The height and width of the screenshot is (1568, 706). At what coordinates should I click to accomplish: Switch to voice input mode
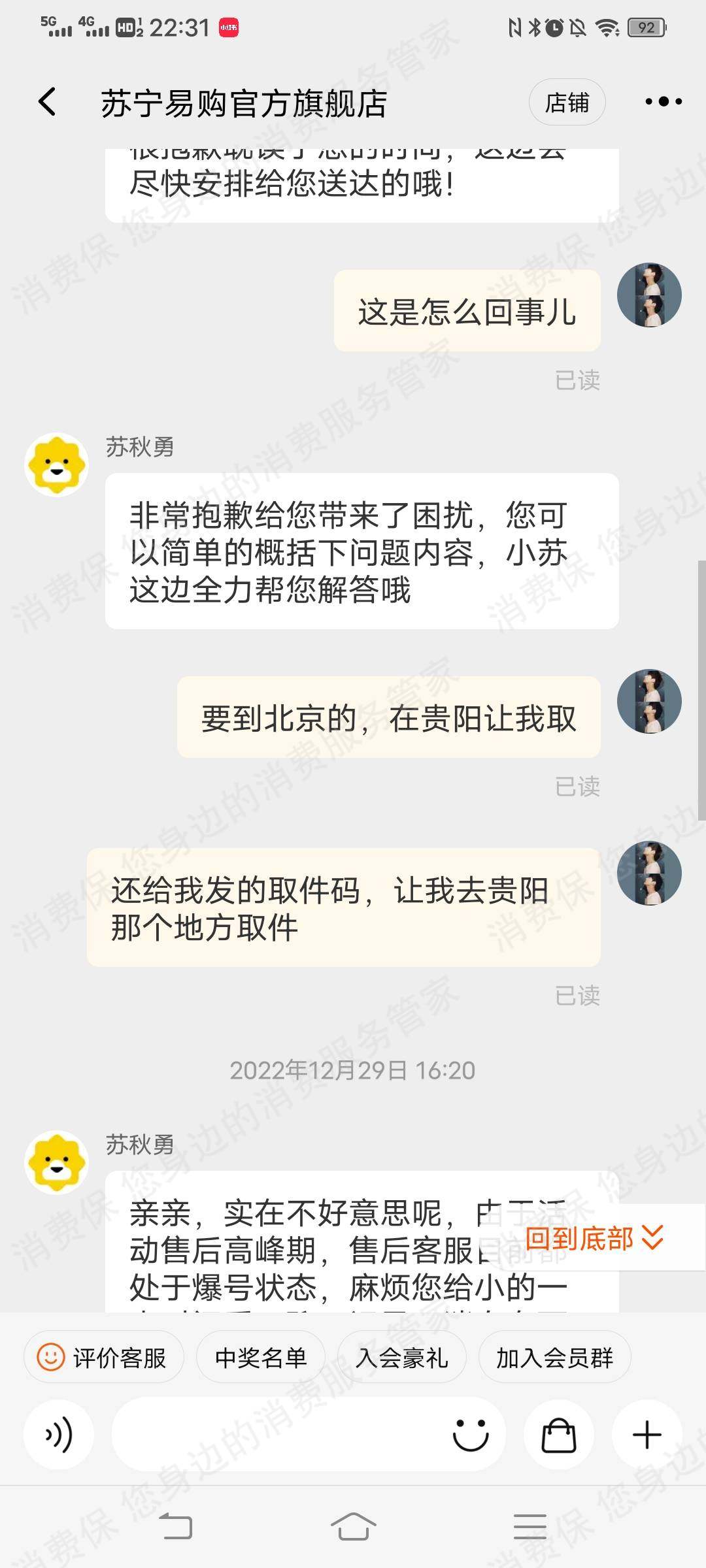point(59,1435)
